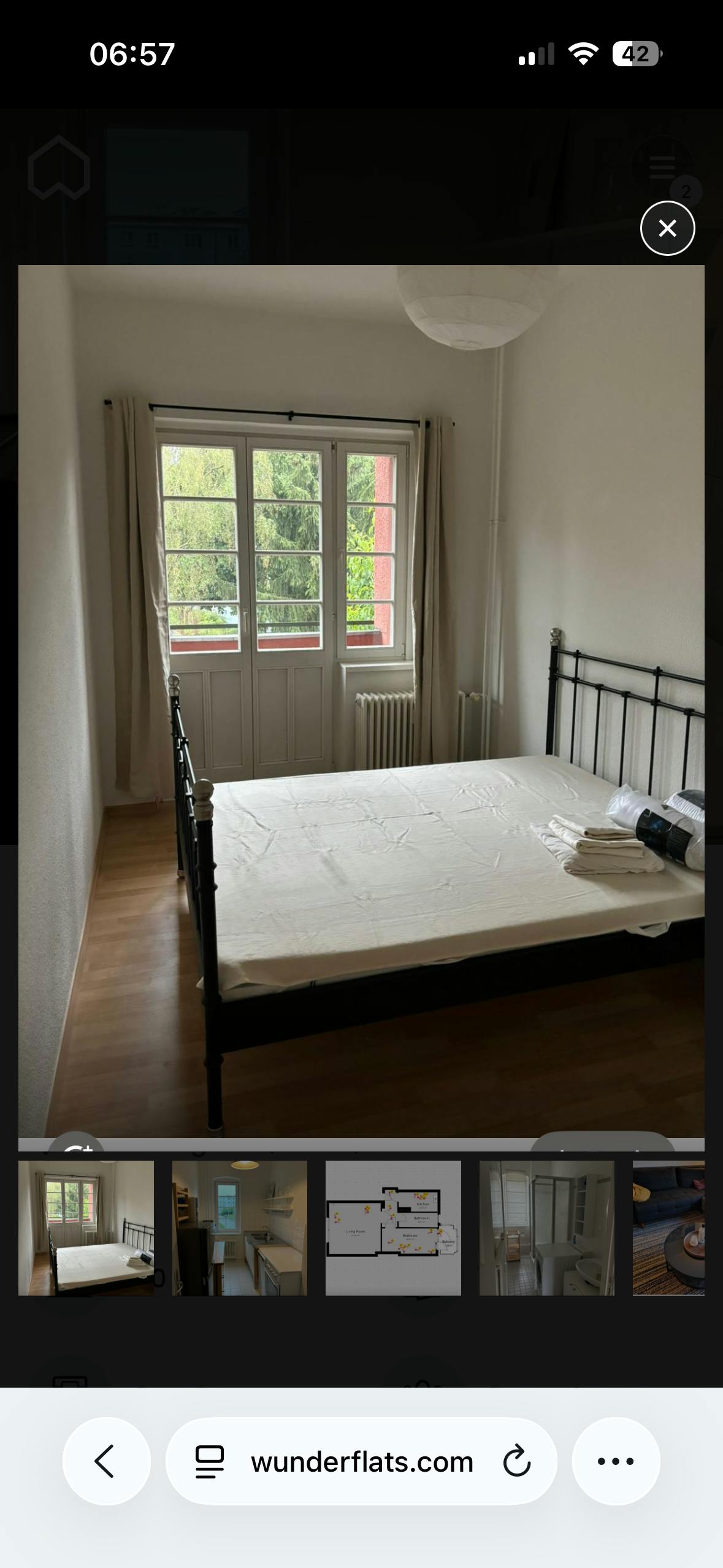Open the page reader settings icon

(210, 1462)
